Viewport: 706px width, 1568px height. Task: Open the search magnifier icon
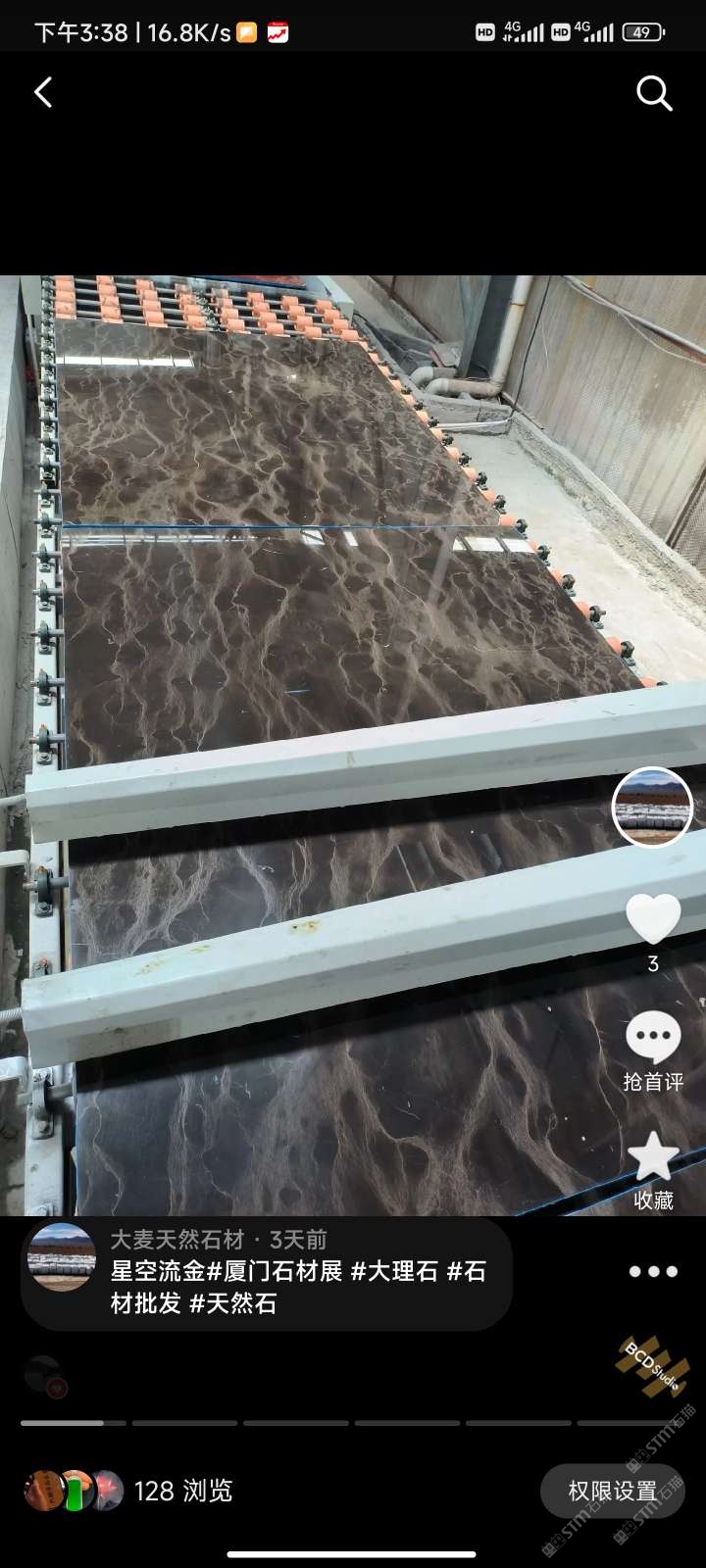[654, 93]
